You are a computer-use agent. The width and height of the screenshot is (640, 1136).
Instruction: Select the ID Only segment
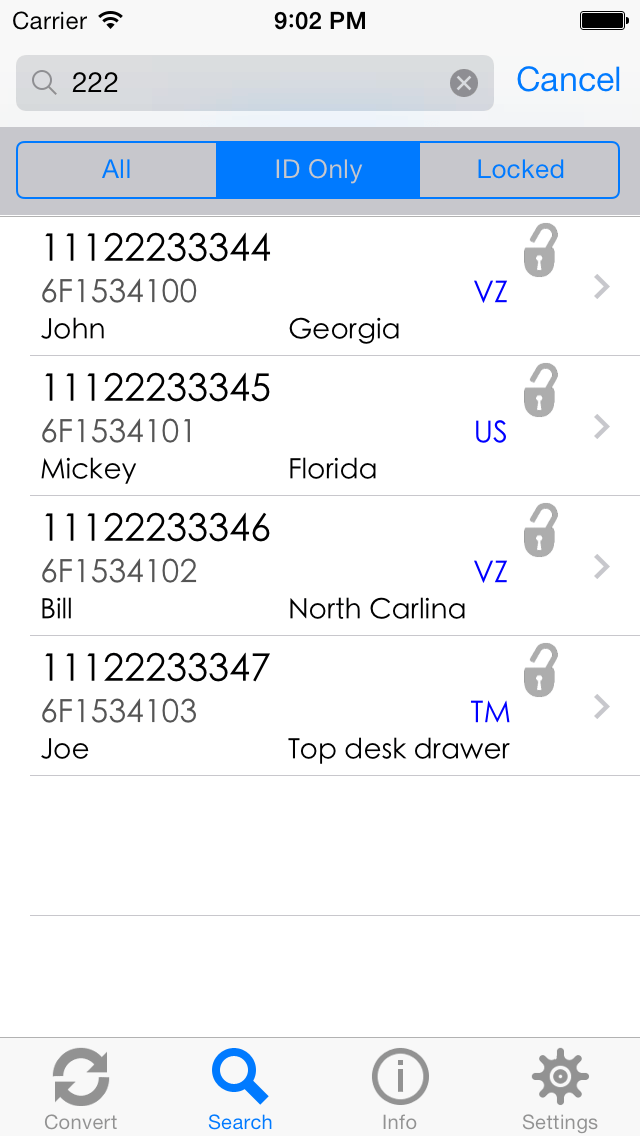[x=318, y=170]
